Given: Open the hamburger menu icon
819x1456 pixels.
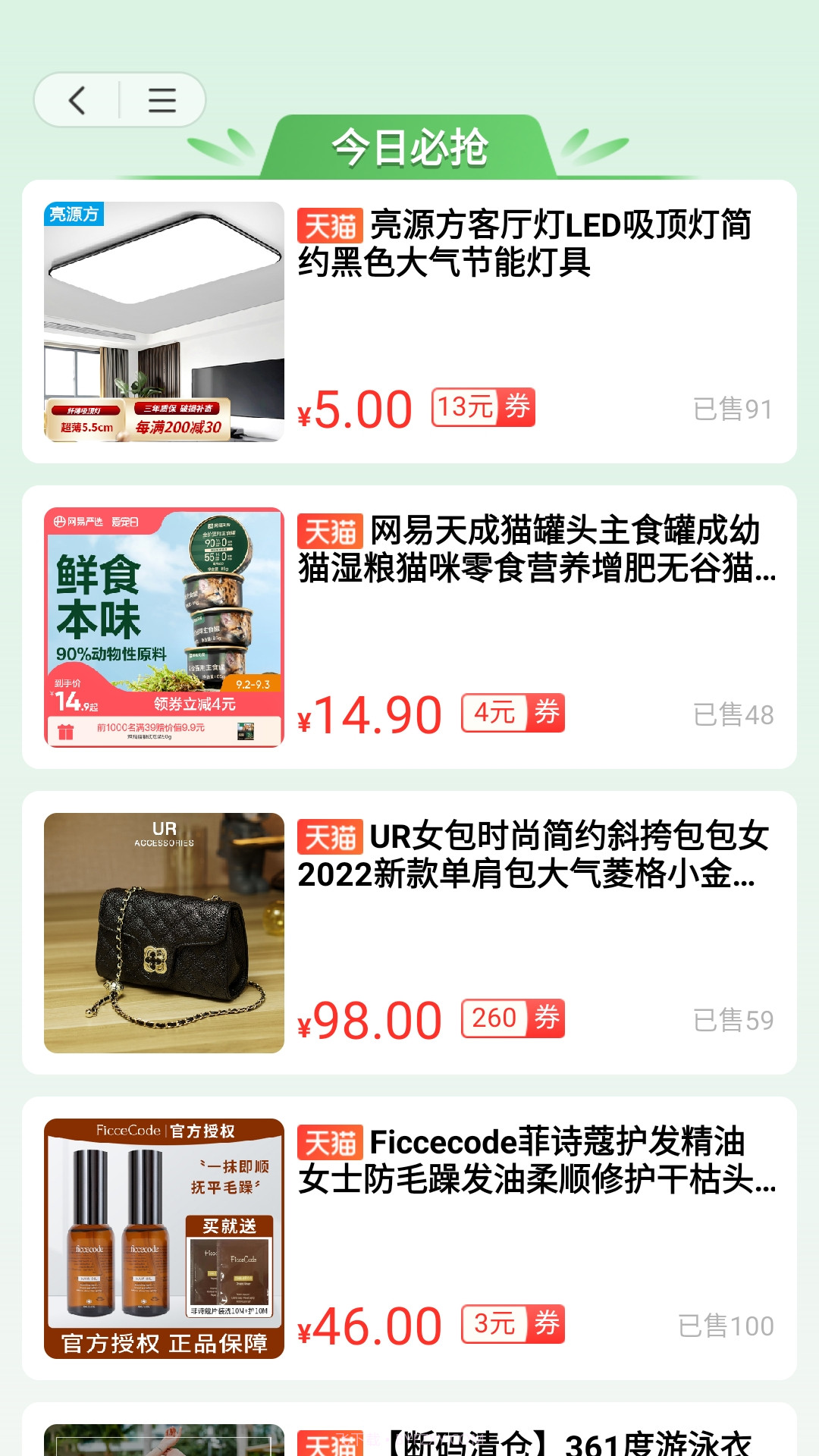Looking at the screenshot, I should 162,99.
